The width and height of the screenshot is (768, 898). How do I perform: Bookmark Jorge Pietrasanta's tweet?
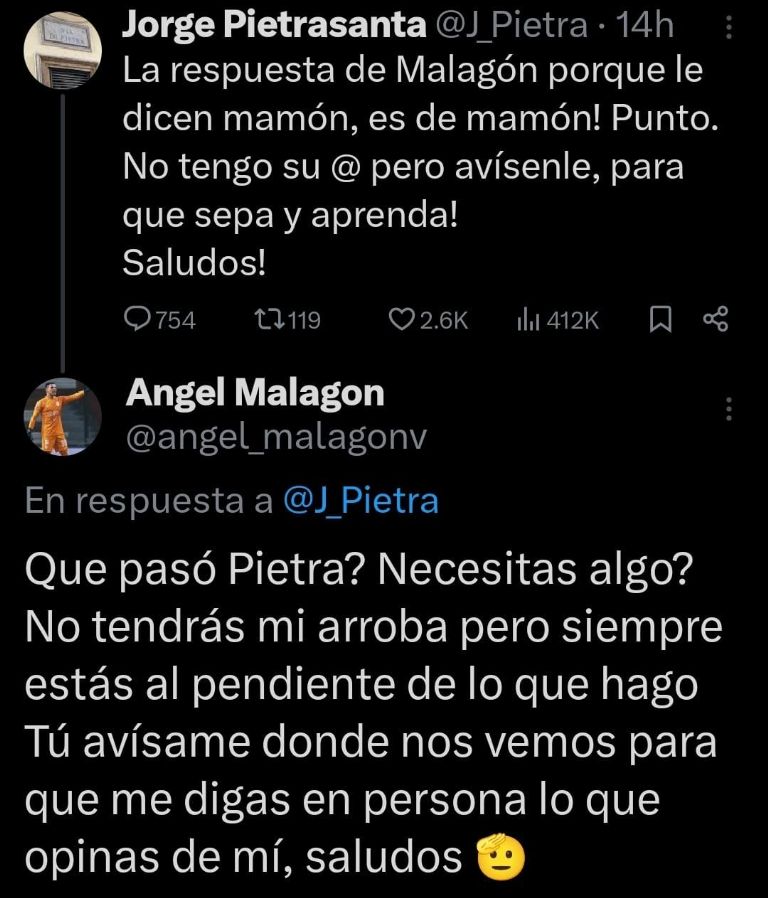(660, 320)
